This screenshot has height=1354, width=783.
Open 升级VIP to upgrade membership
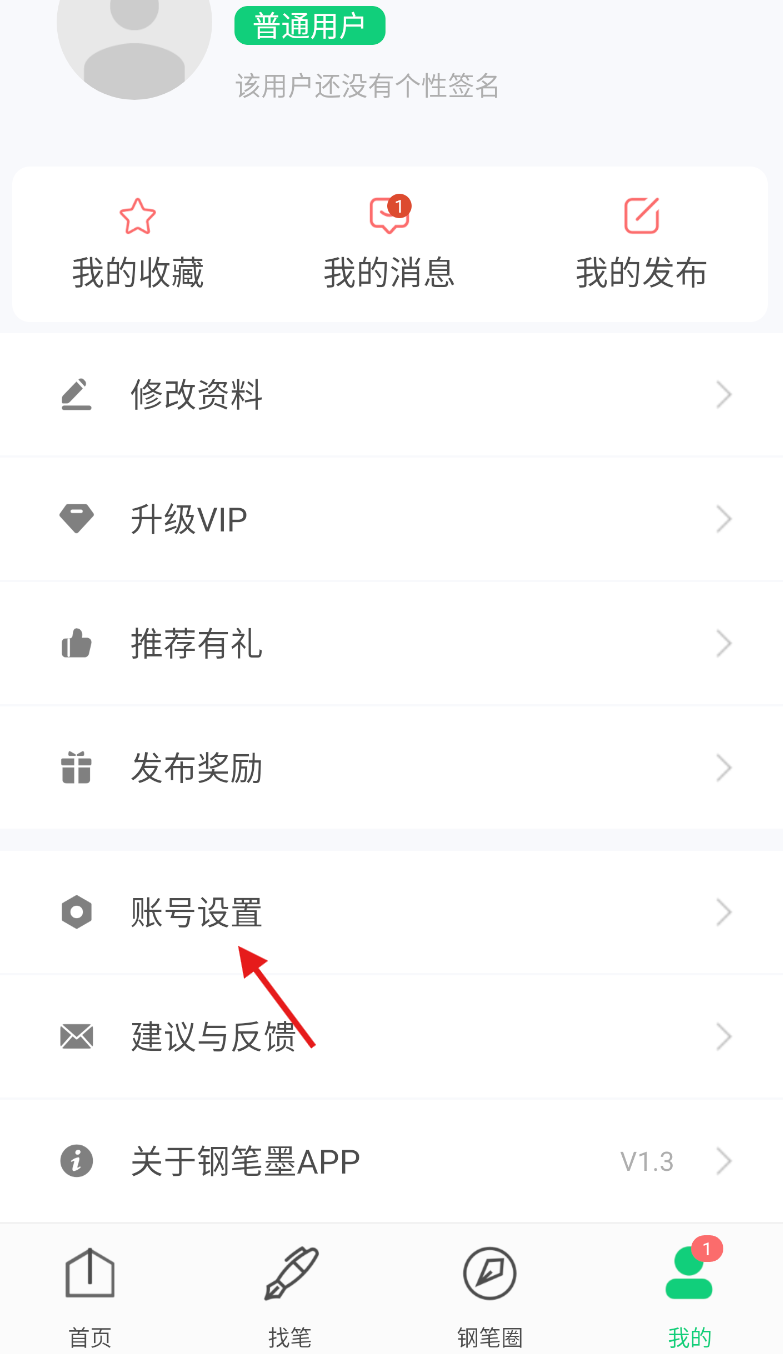point(189,518)
